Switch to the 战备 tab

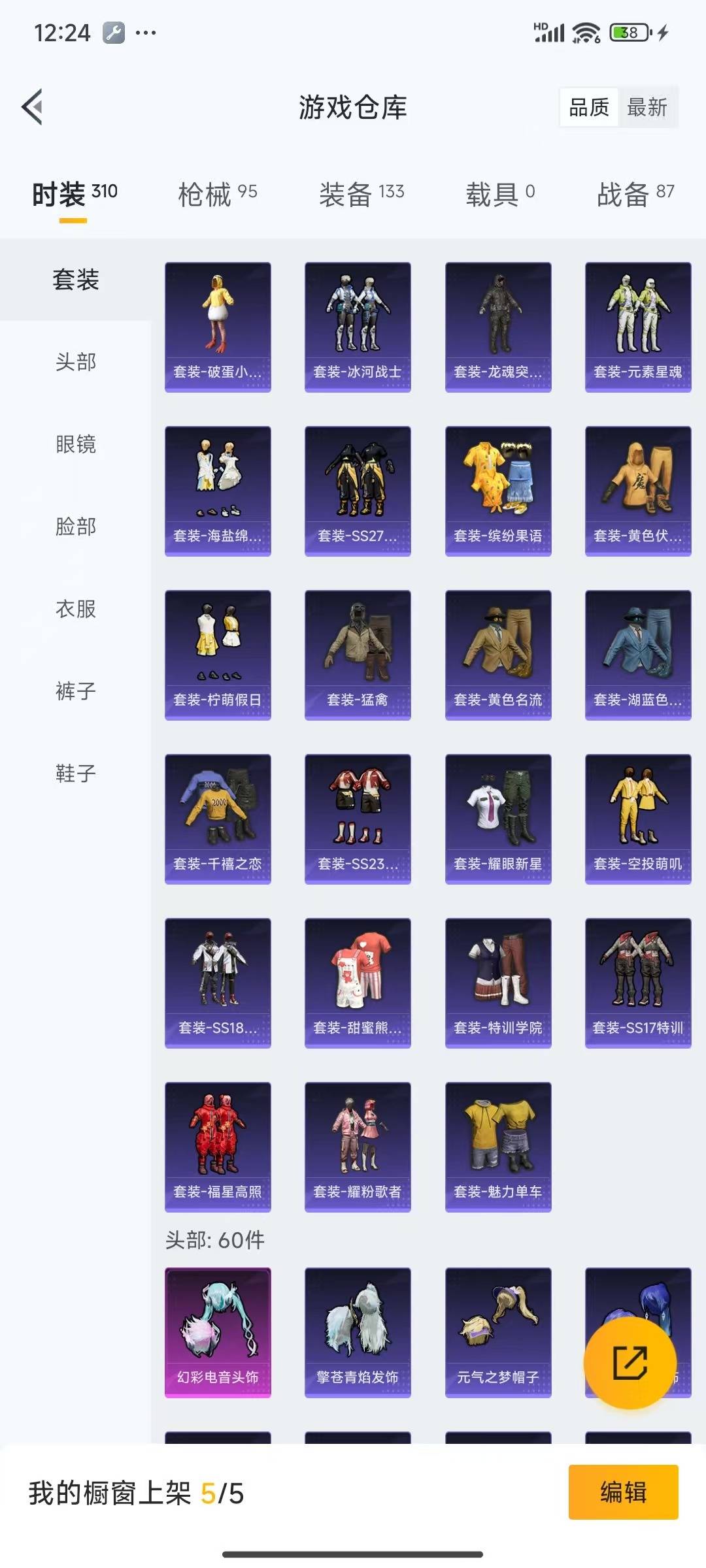tap(635, 194)
